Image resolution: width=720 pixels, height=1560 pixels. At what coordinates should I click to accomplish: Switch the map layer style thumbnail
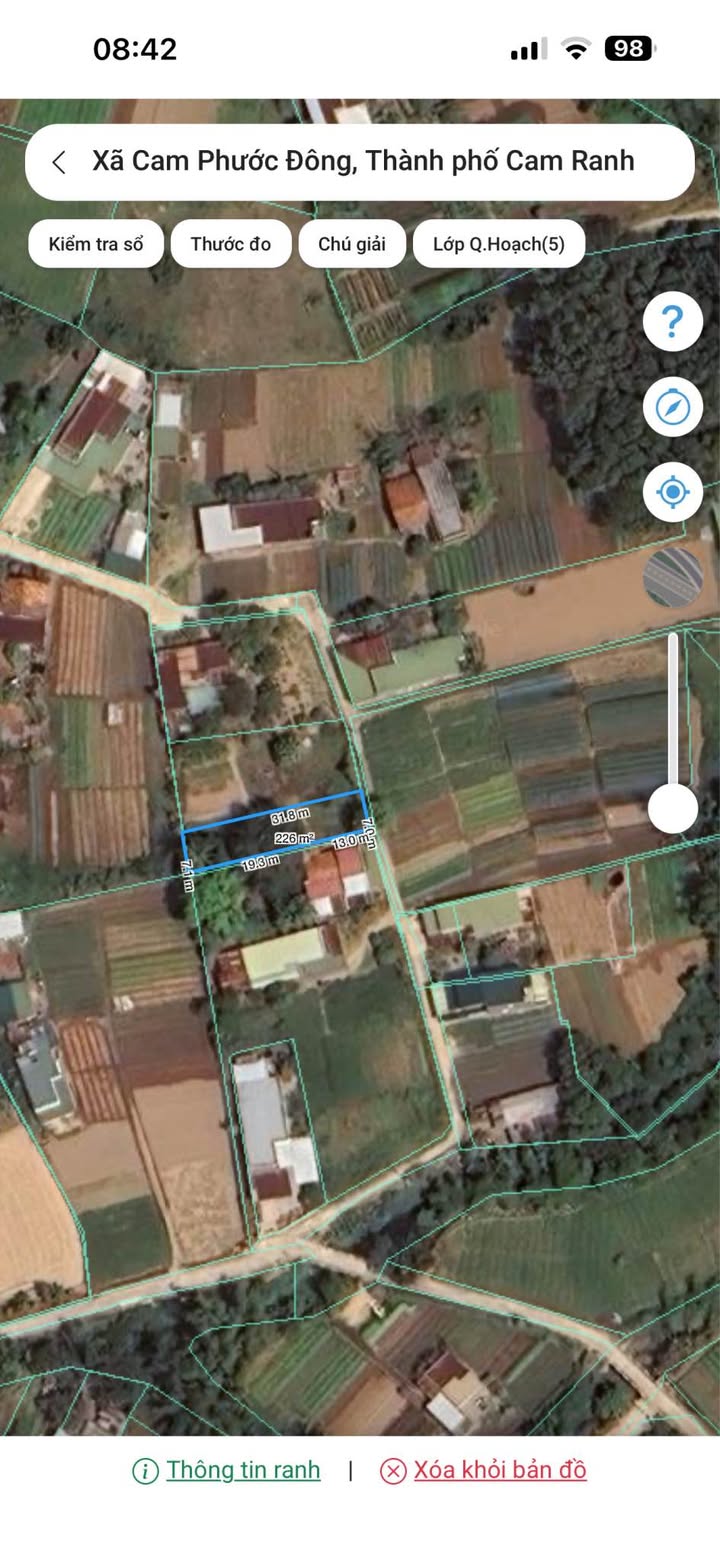(672, 577)
